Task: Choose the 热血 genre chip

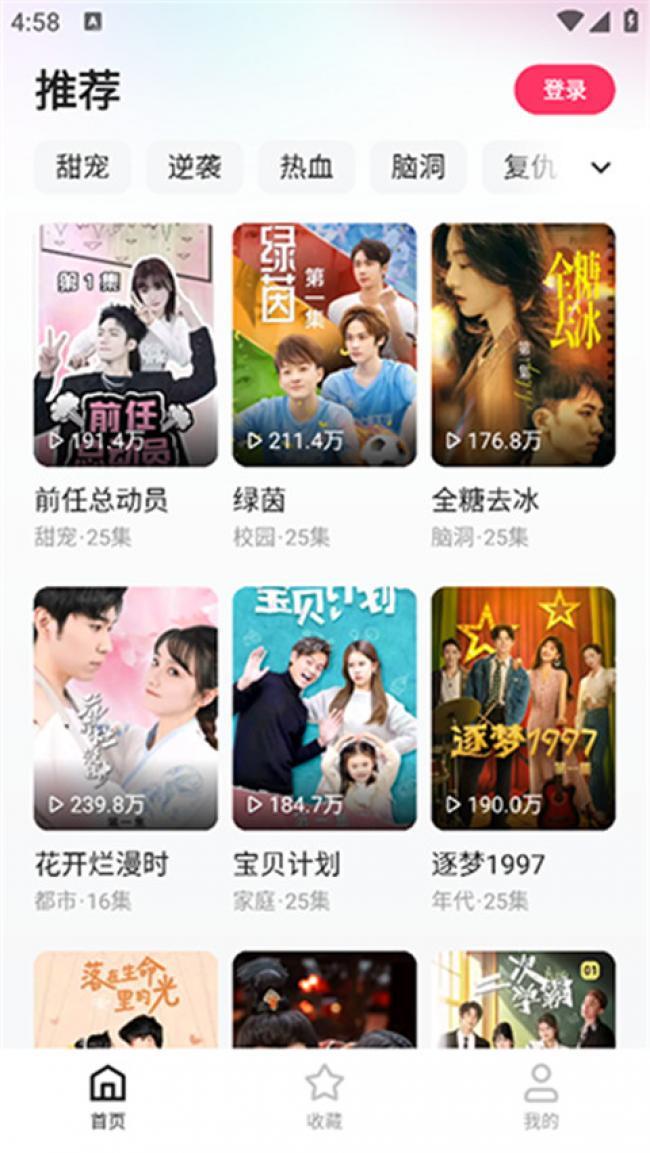Action: tap(306, 168)
